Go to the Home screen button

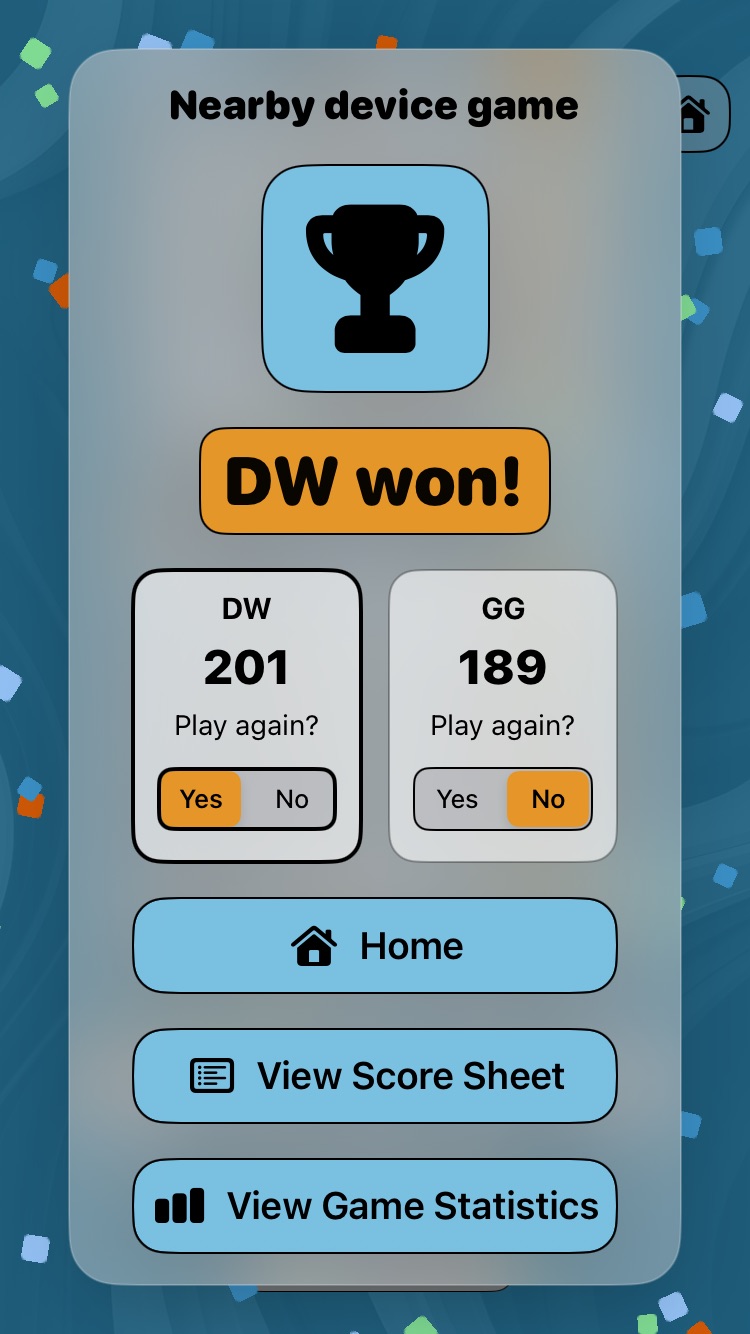pyautogui.click(x=375, y=946)
